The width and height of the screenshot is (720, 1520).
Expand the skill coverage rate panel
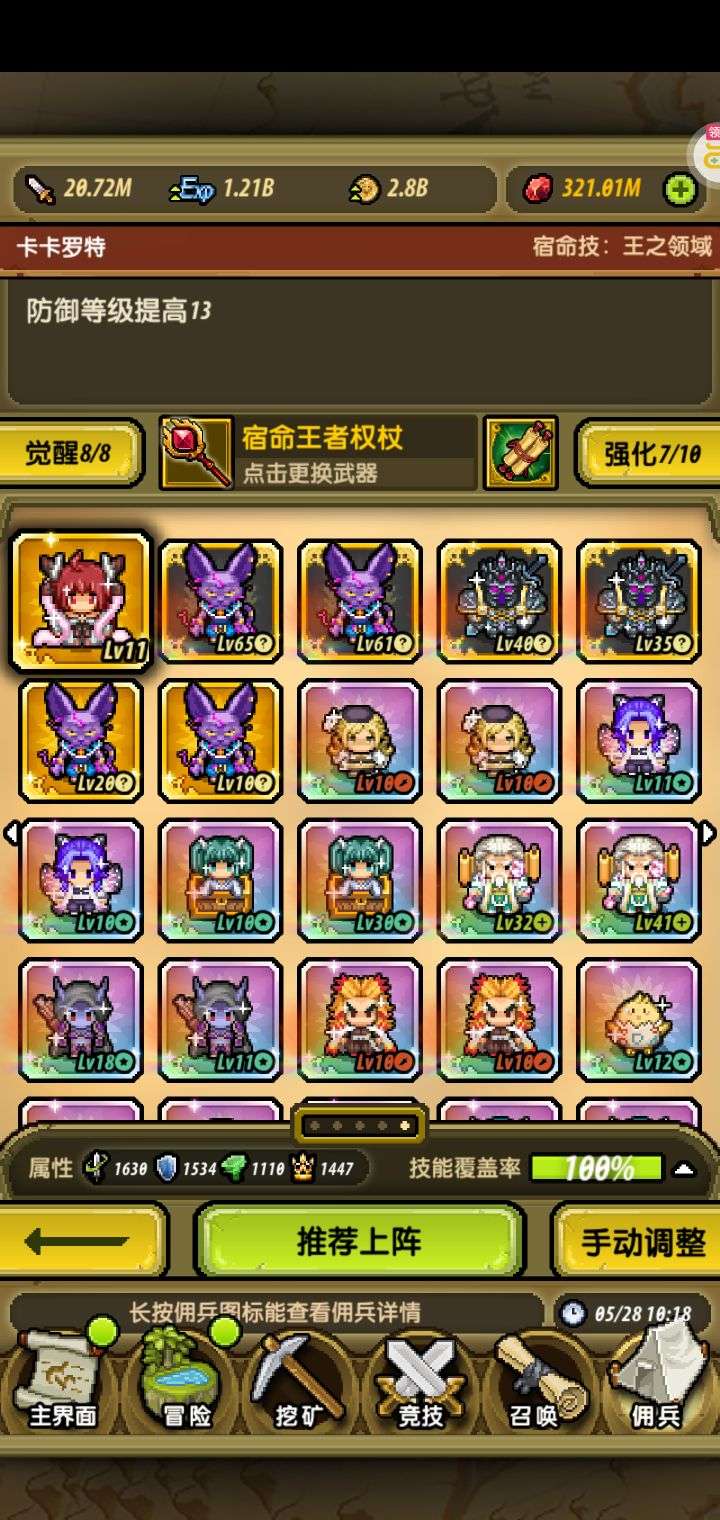click(684, 1168)
